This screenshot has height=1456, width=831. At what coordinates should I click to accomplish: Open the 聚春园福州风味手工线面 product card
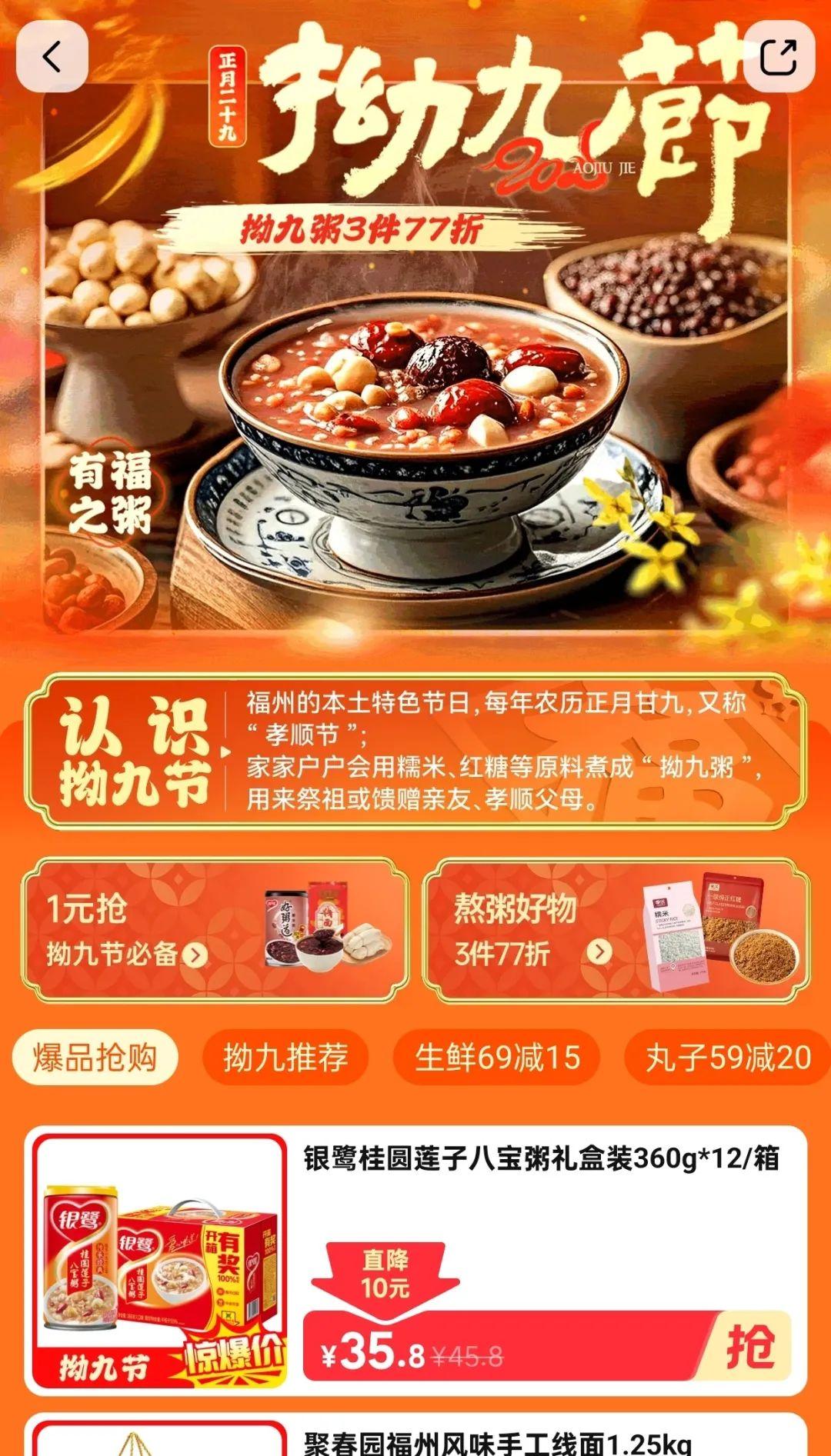pos(498,1441)
